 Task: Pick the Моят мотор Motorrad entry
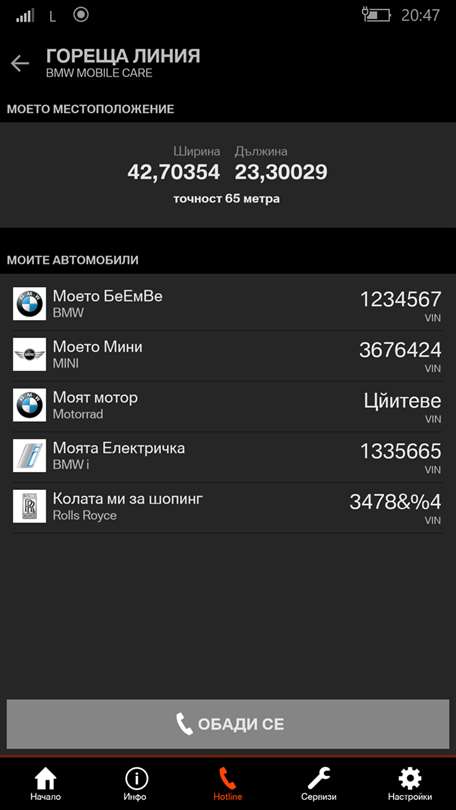click(228, 405)
